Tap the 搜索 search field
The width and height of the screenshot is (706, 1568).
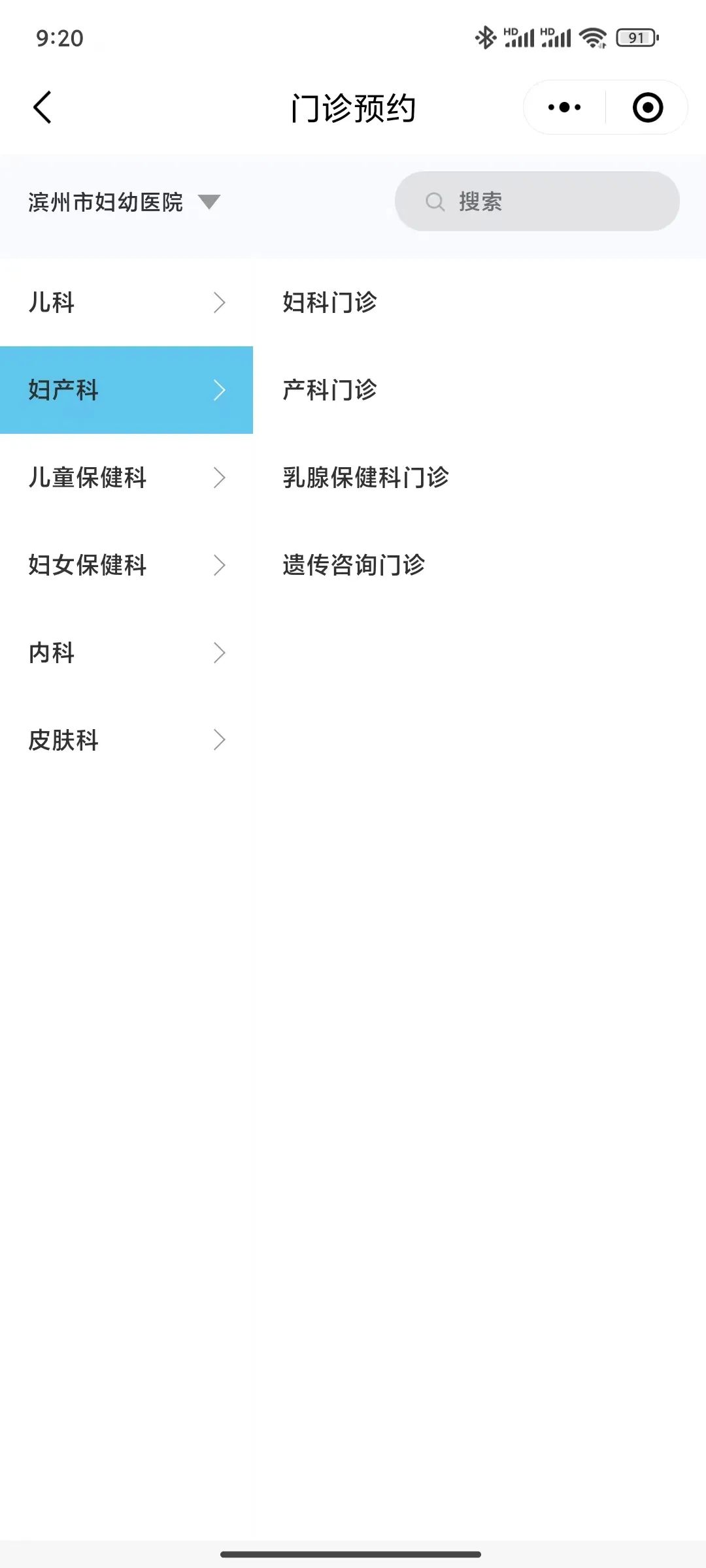537,201
